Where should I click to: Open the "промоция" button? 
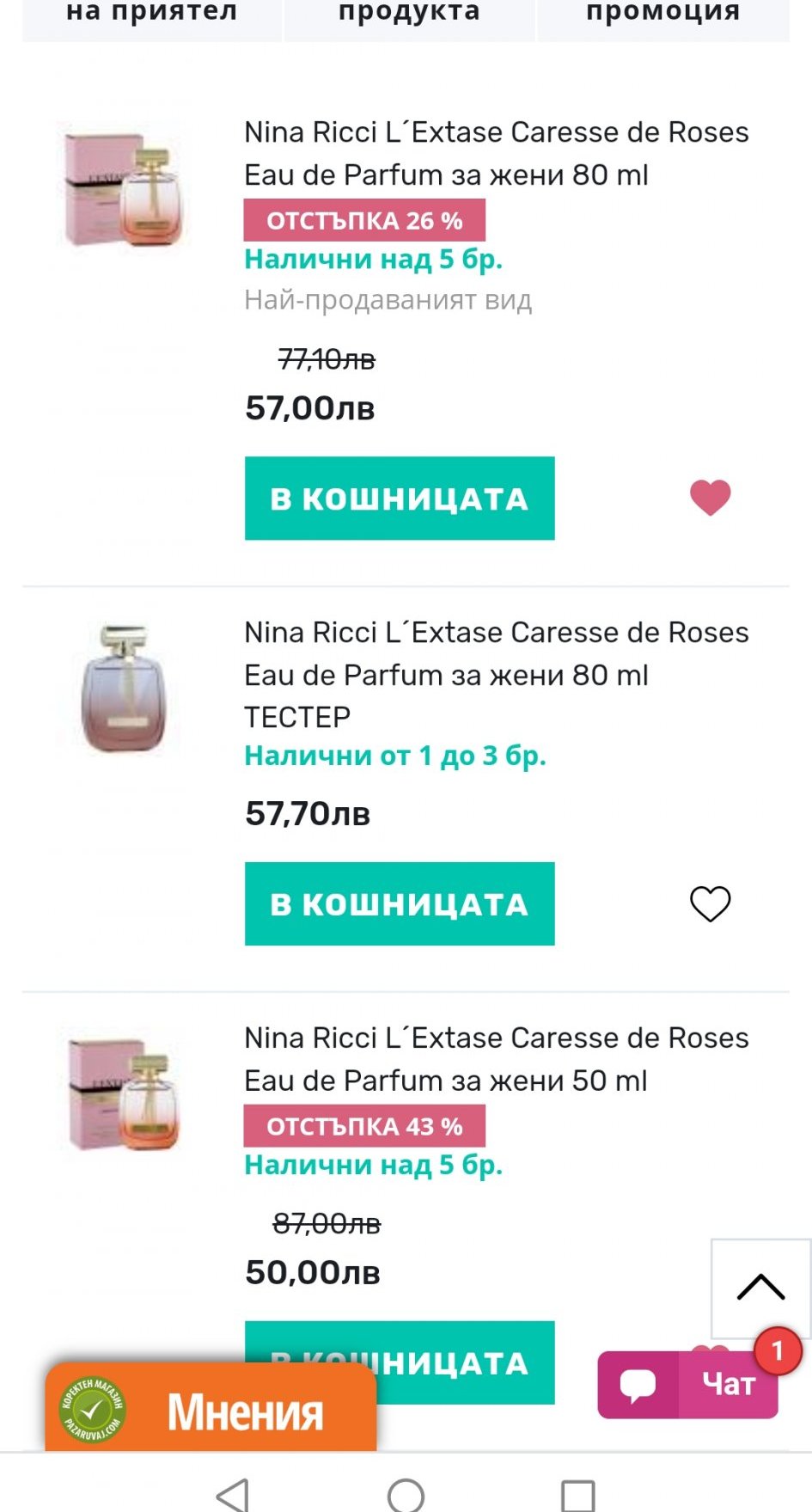662,15
